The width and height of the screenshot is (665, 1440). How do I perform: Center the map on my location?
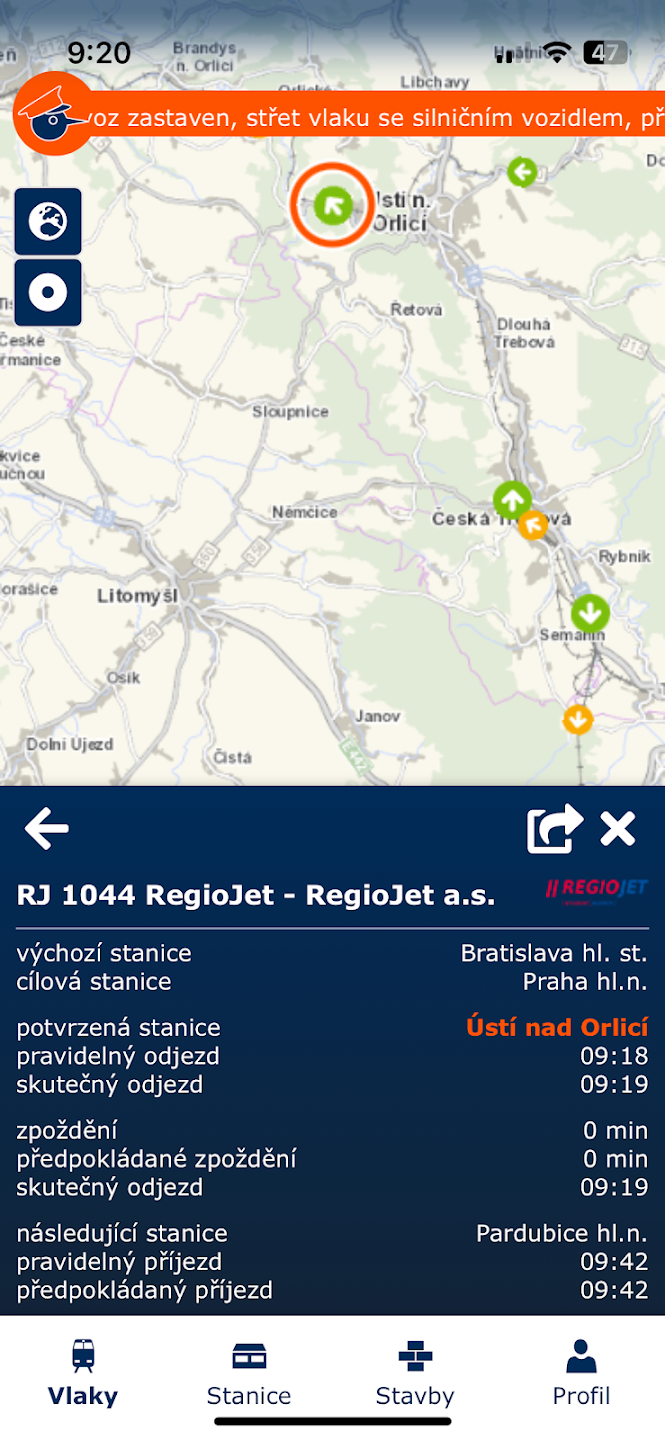[47, 293]
